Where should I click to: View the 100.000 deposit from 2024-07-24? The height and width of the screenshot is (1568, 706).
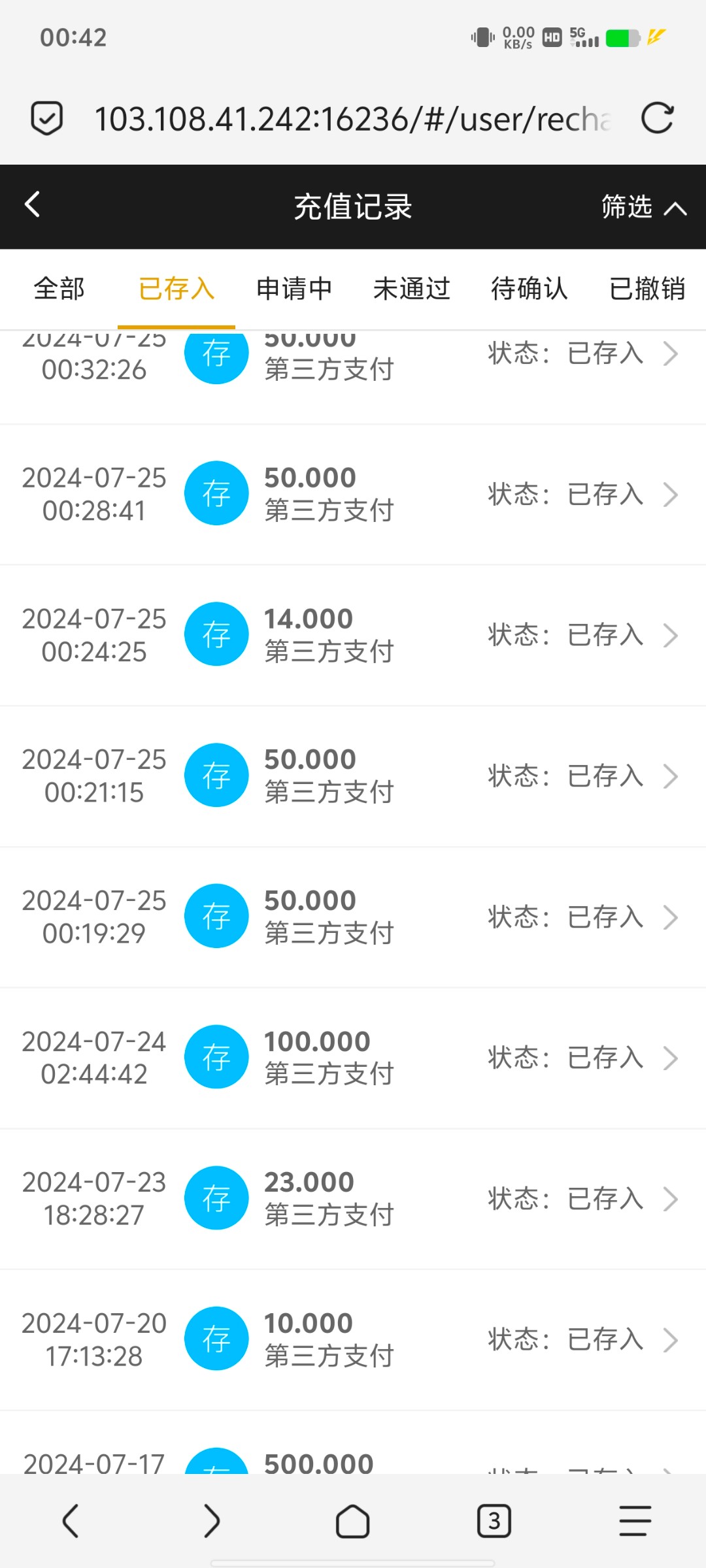click(x=353, y=1058)
